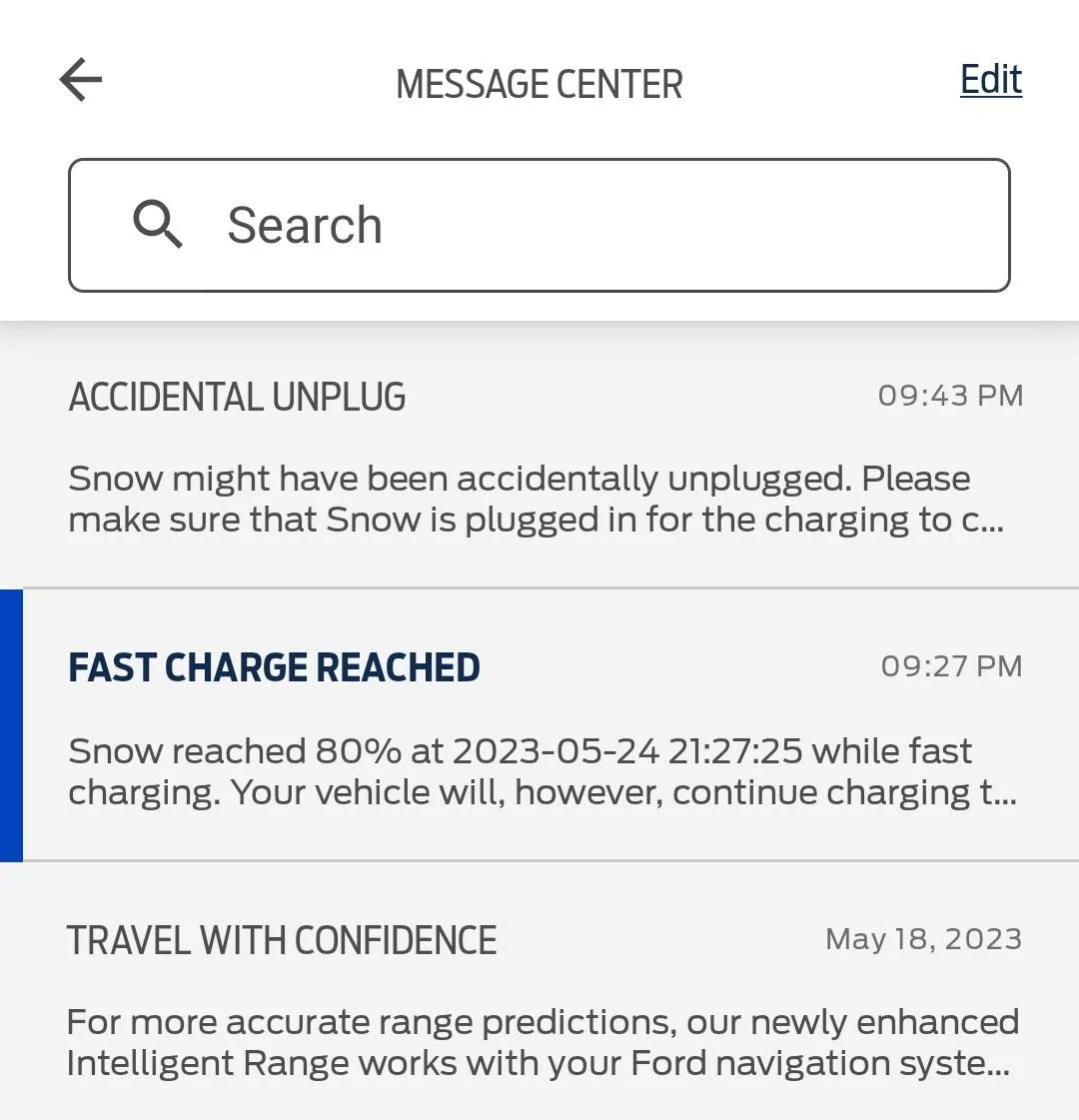
Task: Select the unread indicator bar on FAST CHARGE REACHED
Action: tap(11, 724)
